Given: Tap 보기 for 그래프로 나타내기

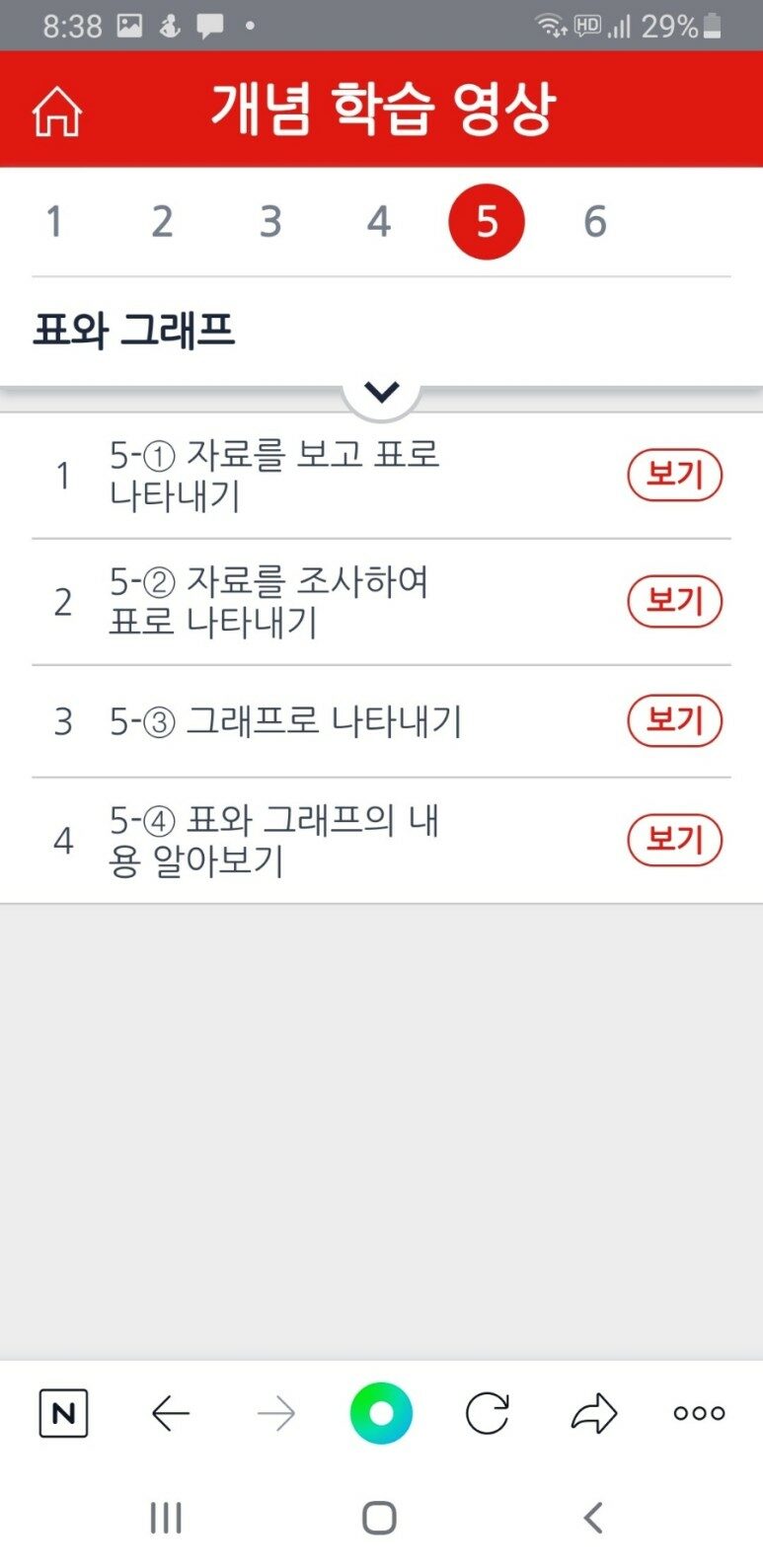Looking at the screenshot, I should [x=674, y=721].
